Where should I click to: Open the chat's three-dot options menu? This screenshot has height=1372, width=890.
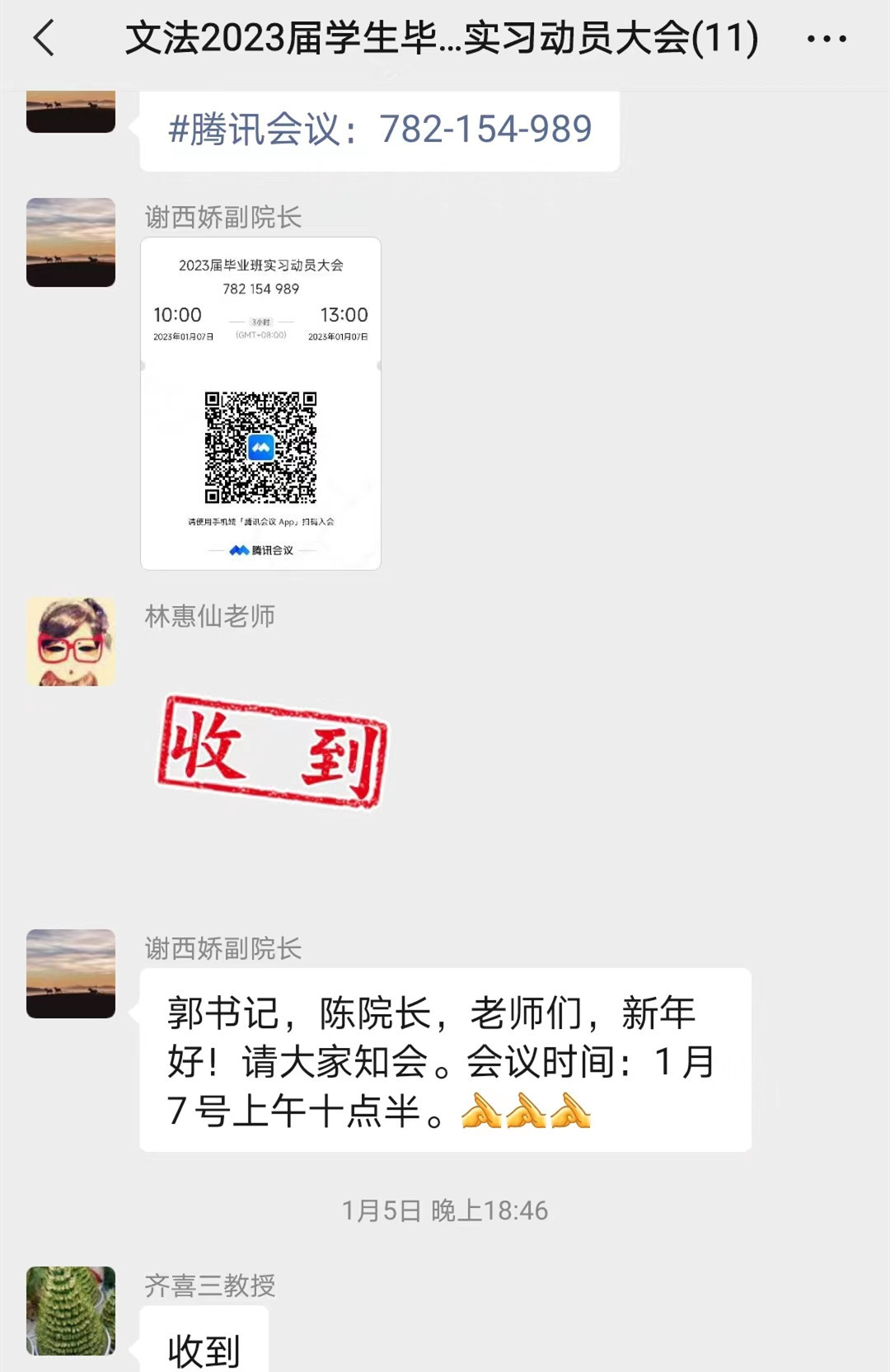click(x=826, y=39)
